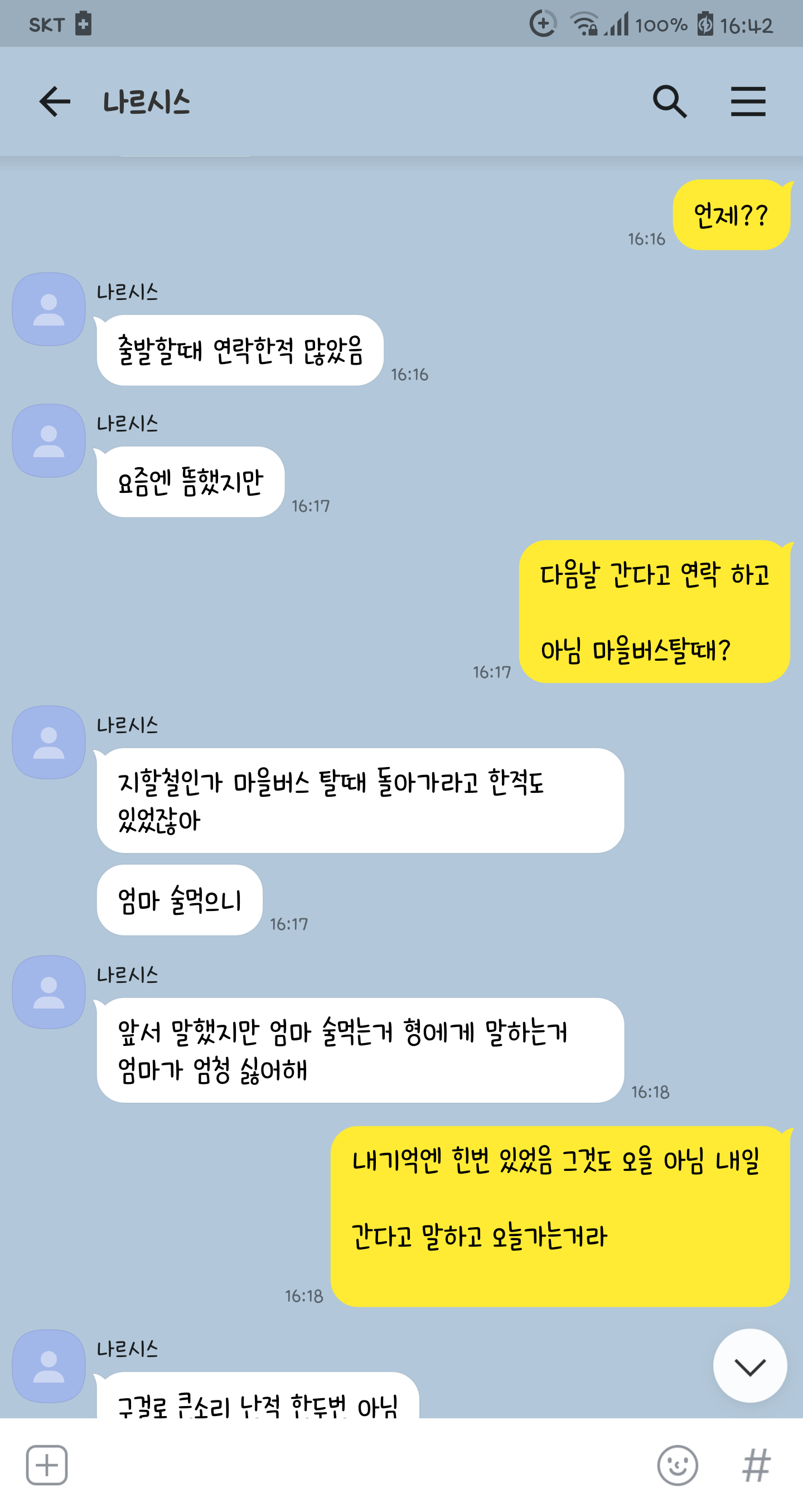
Task: Open the plus attachment menu
Action: [x=47, y=1465]
